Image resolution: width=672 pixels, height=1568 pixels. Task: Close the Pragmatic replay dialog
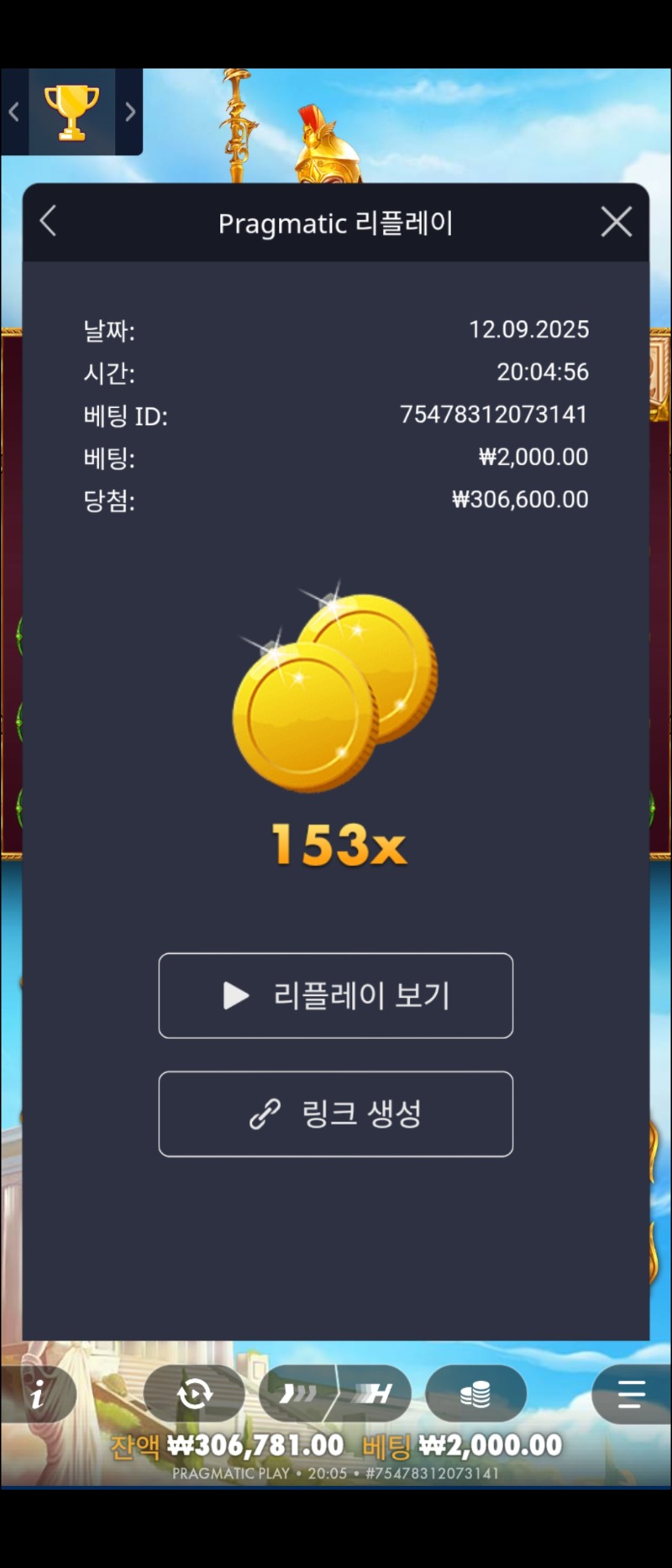pos(616,222)
